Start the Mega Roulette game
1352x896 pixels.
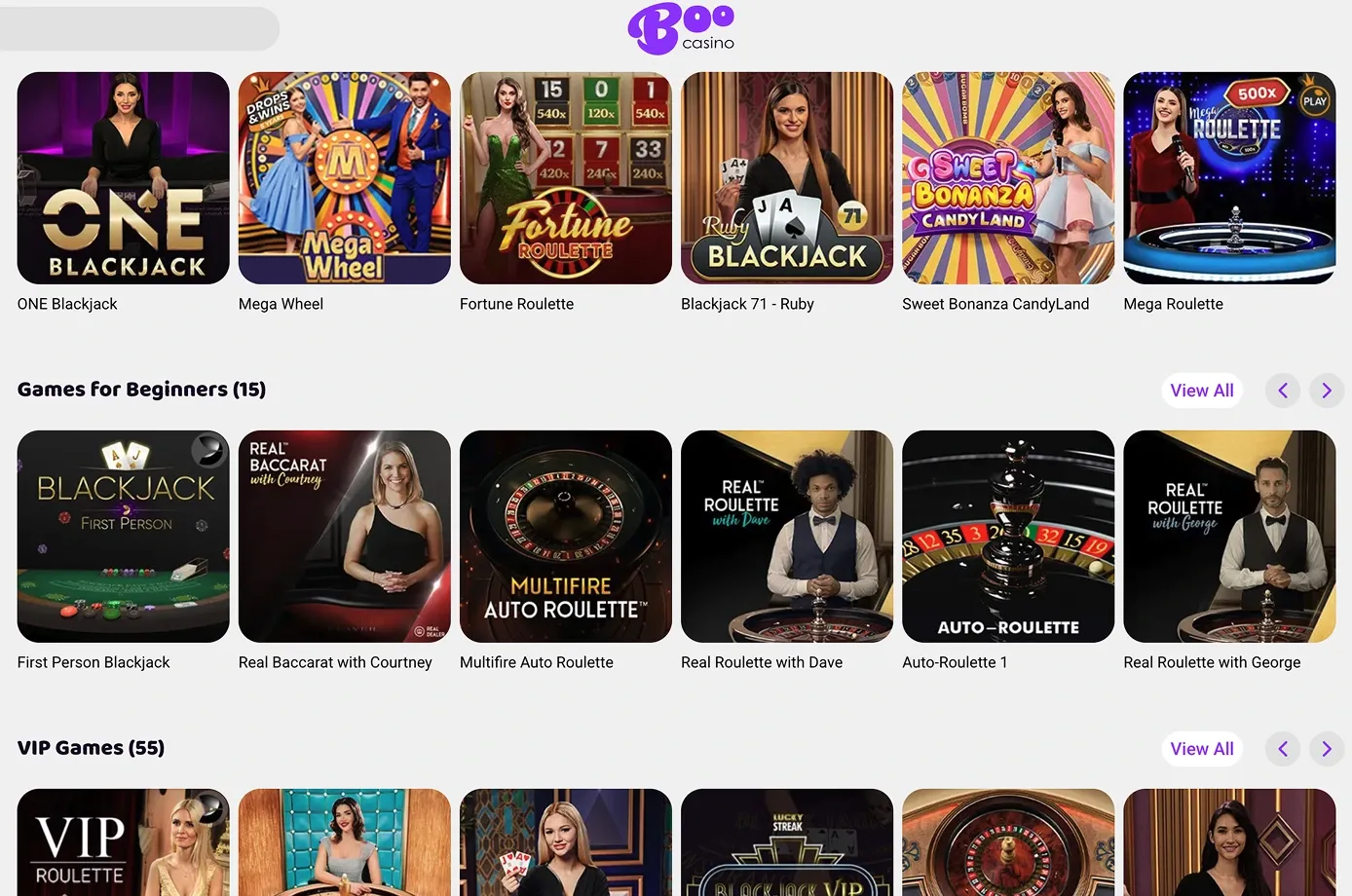click(x=1229, y=178)
